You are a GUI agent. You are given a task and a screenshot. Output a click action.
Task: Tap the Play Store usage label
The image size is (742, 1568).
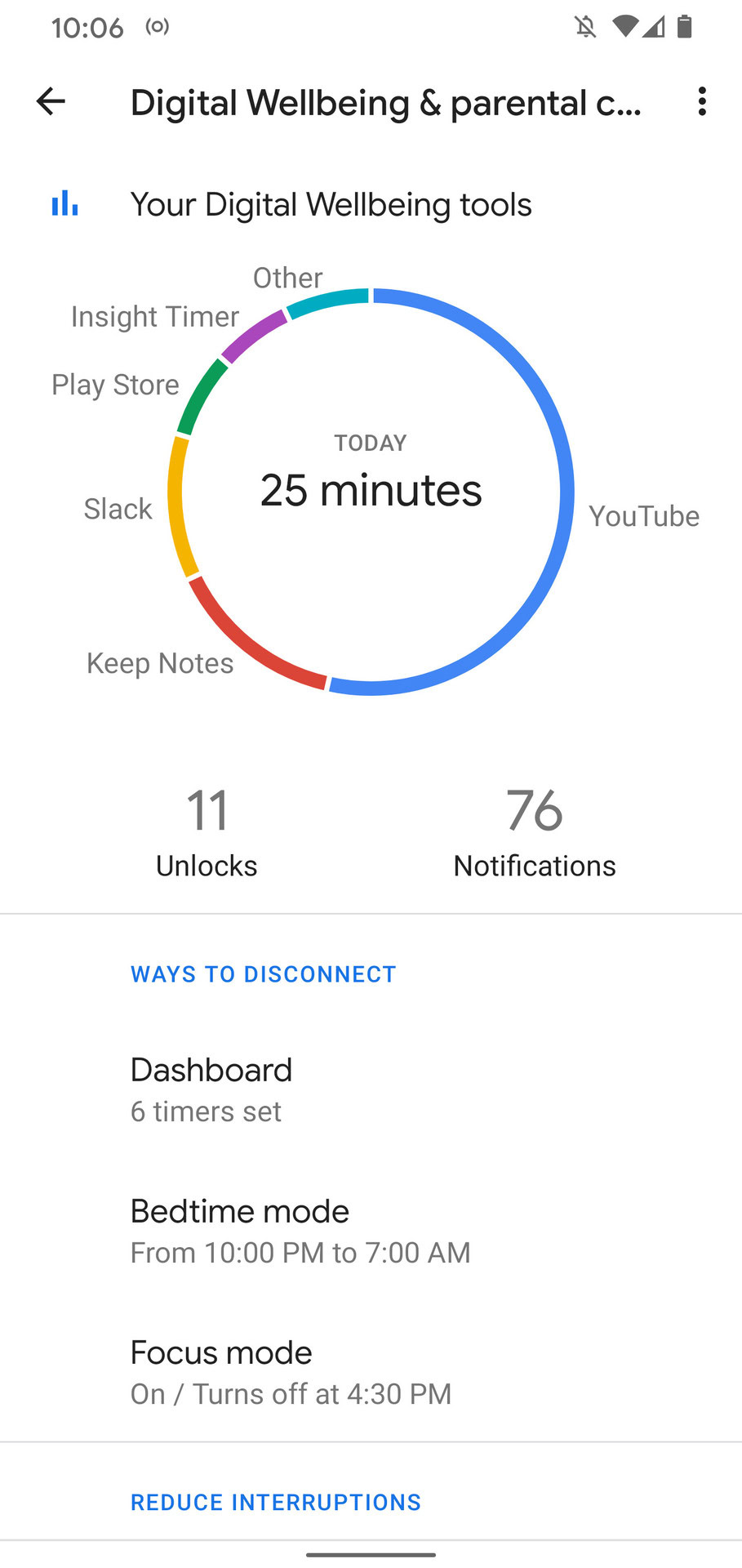click(115, 385)
